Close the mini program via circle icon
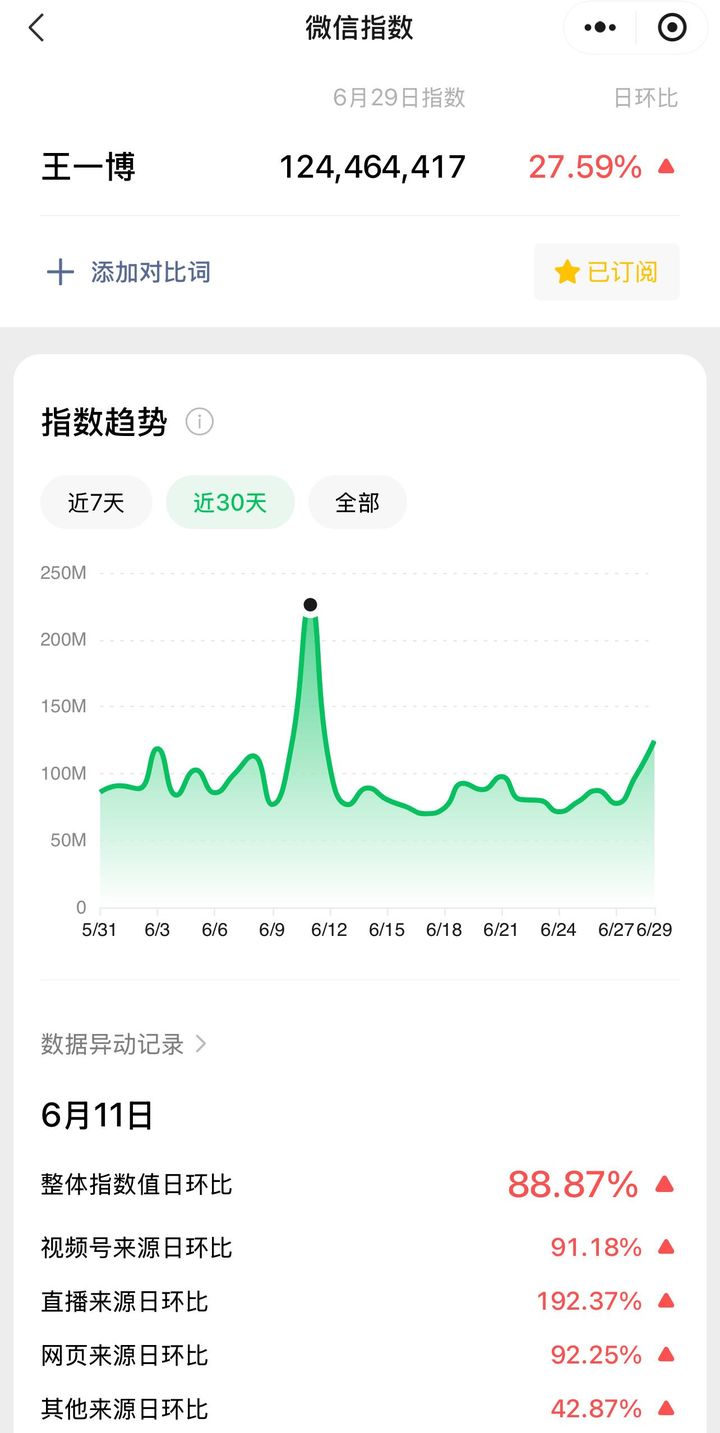Image resolution: width=720 pixels, height=1433 pixels. (x=672, y=28)
